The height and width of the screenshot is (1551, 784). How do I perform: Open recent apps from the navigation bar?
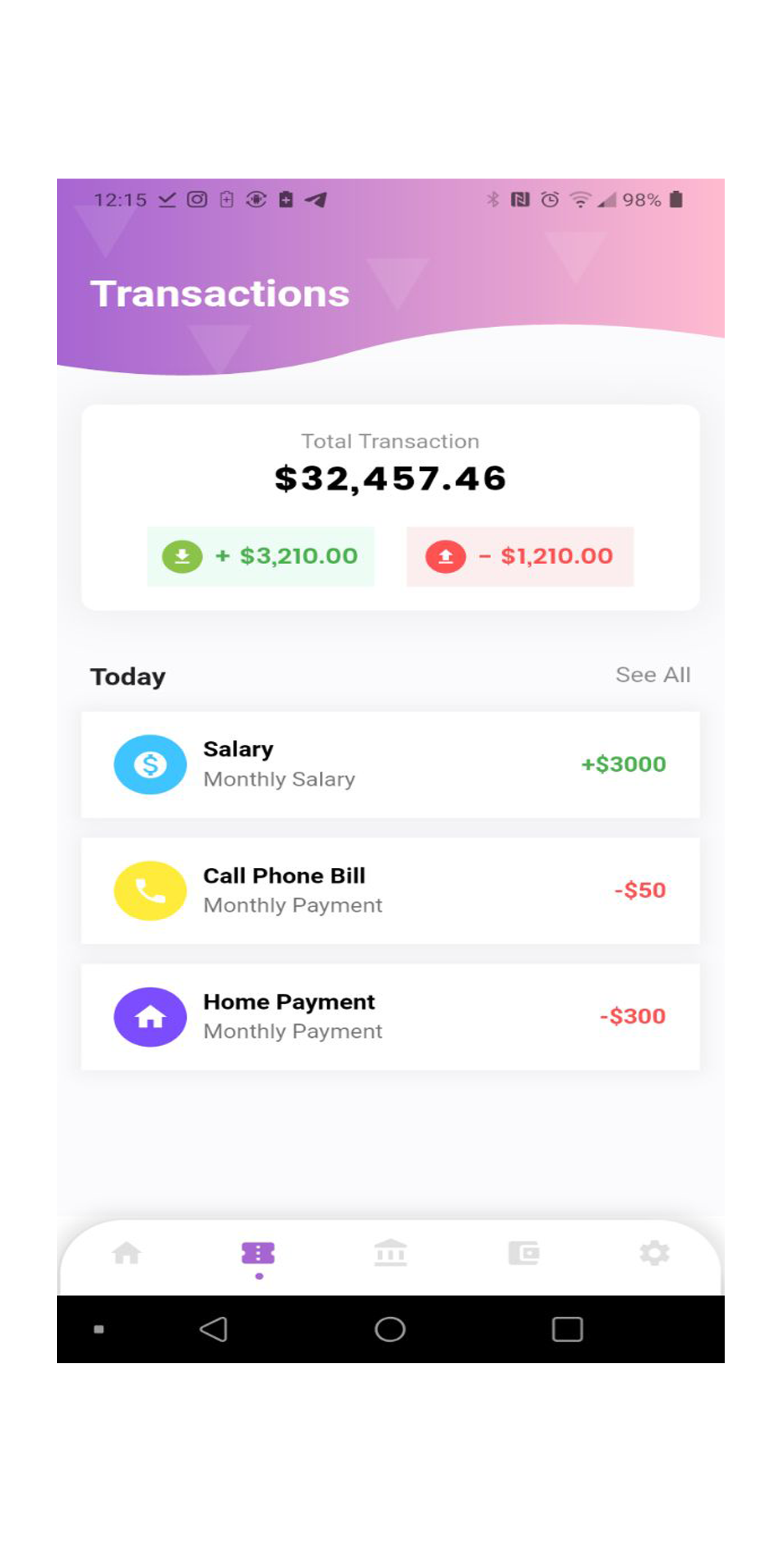(x=567, y=1329)
